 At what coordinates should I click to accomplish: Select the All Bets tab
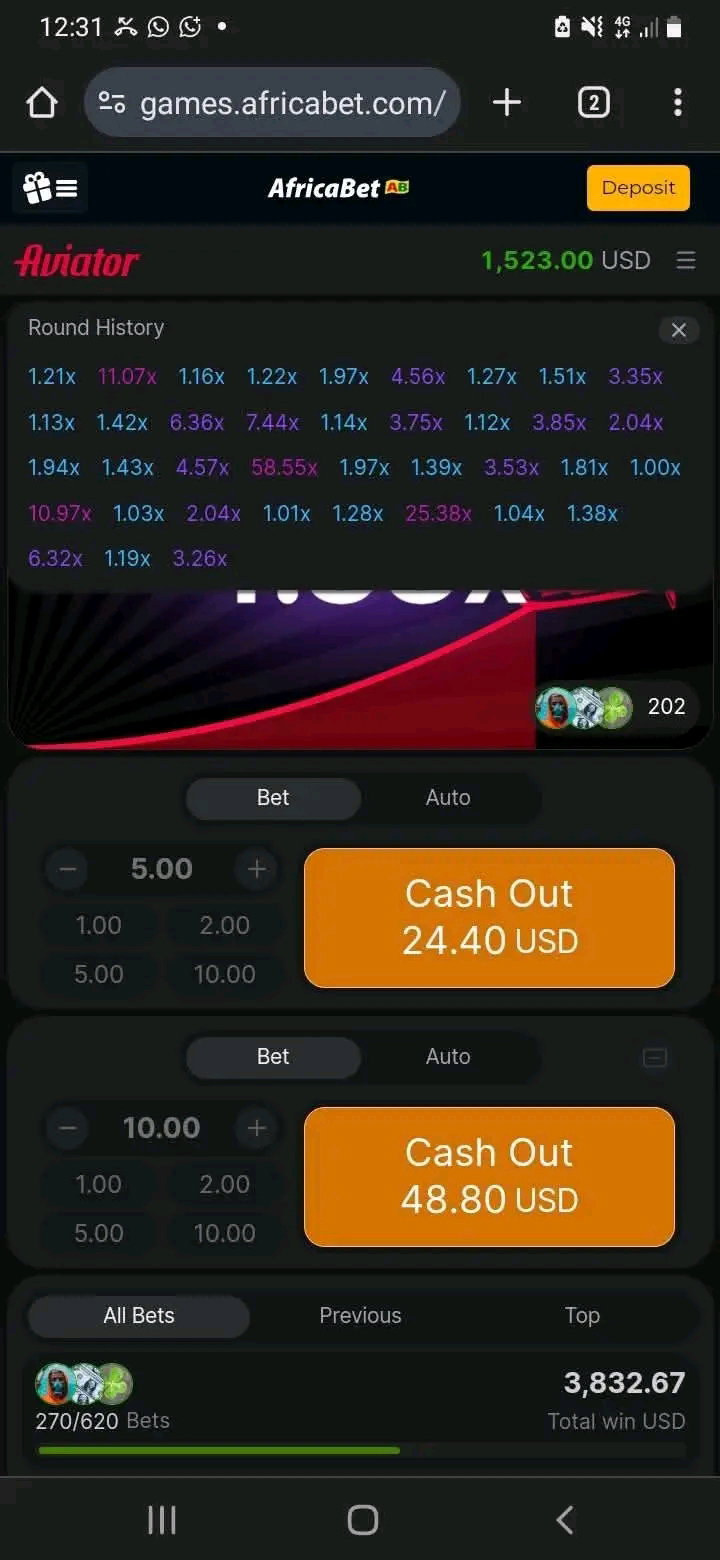pos(139,1316)
